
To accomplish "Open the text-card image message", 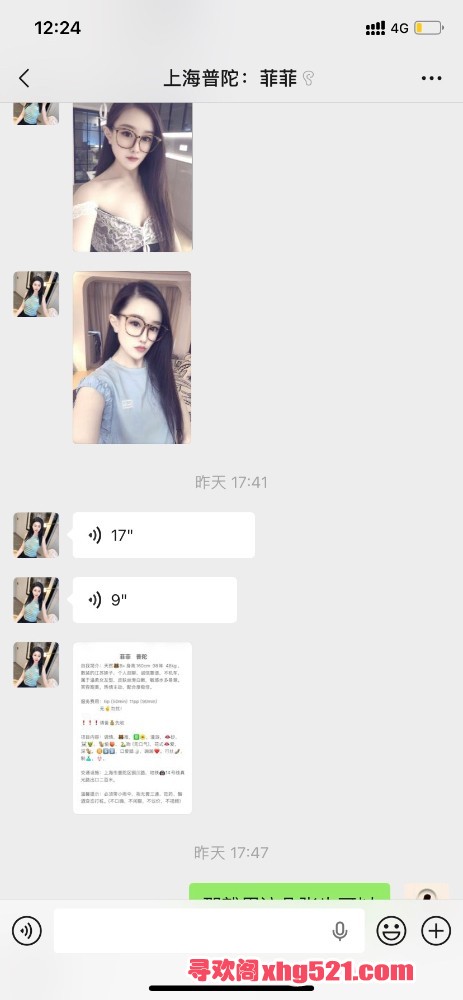I will (133, 728).
